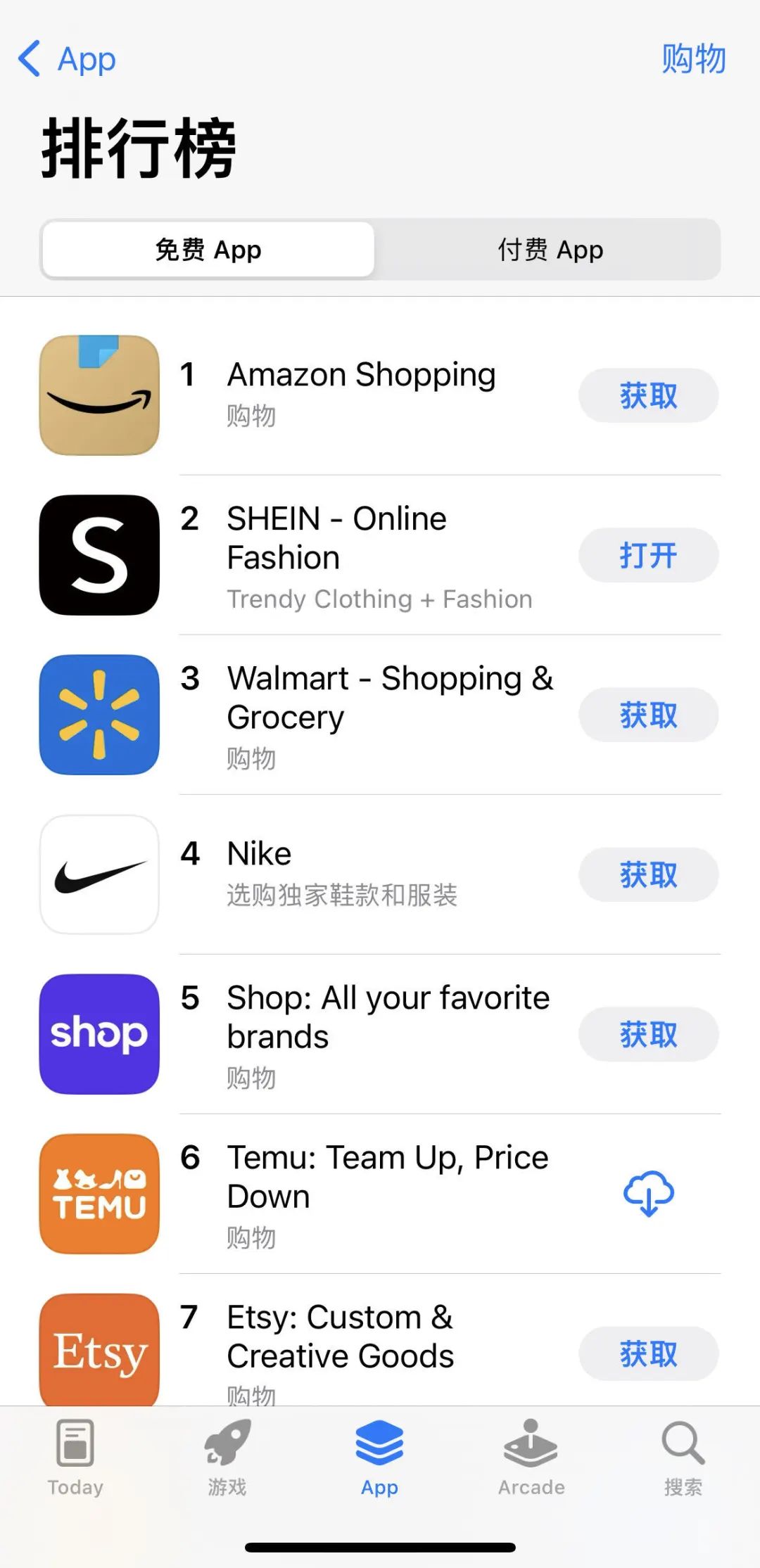View the Walmart - Shopping & Grocery listing

(x=389, y=697)
